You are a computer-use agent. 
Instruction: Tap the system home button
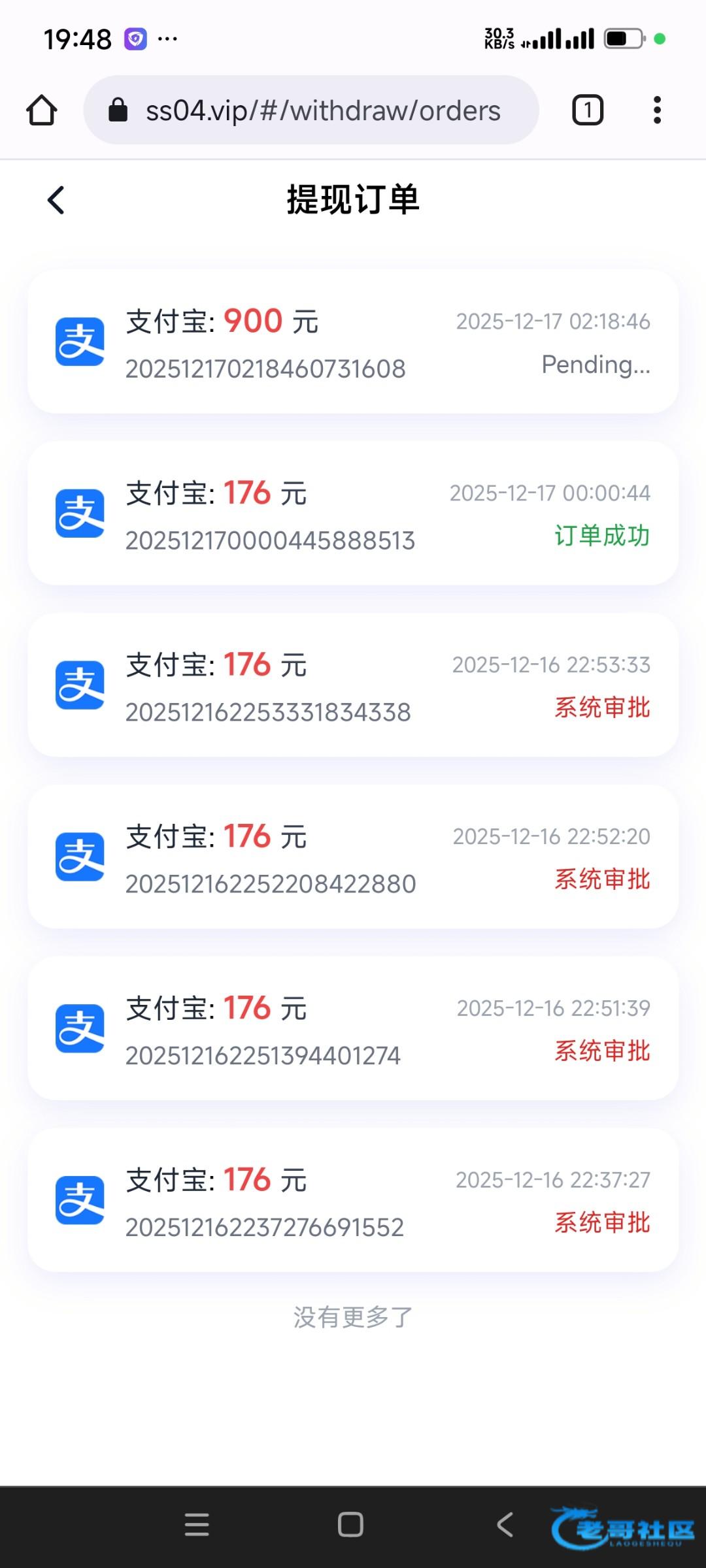(x=350, y=1525)
